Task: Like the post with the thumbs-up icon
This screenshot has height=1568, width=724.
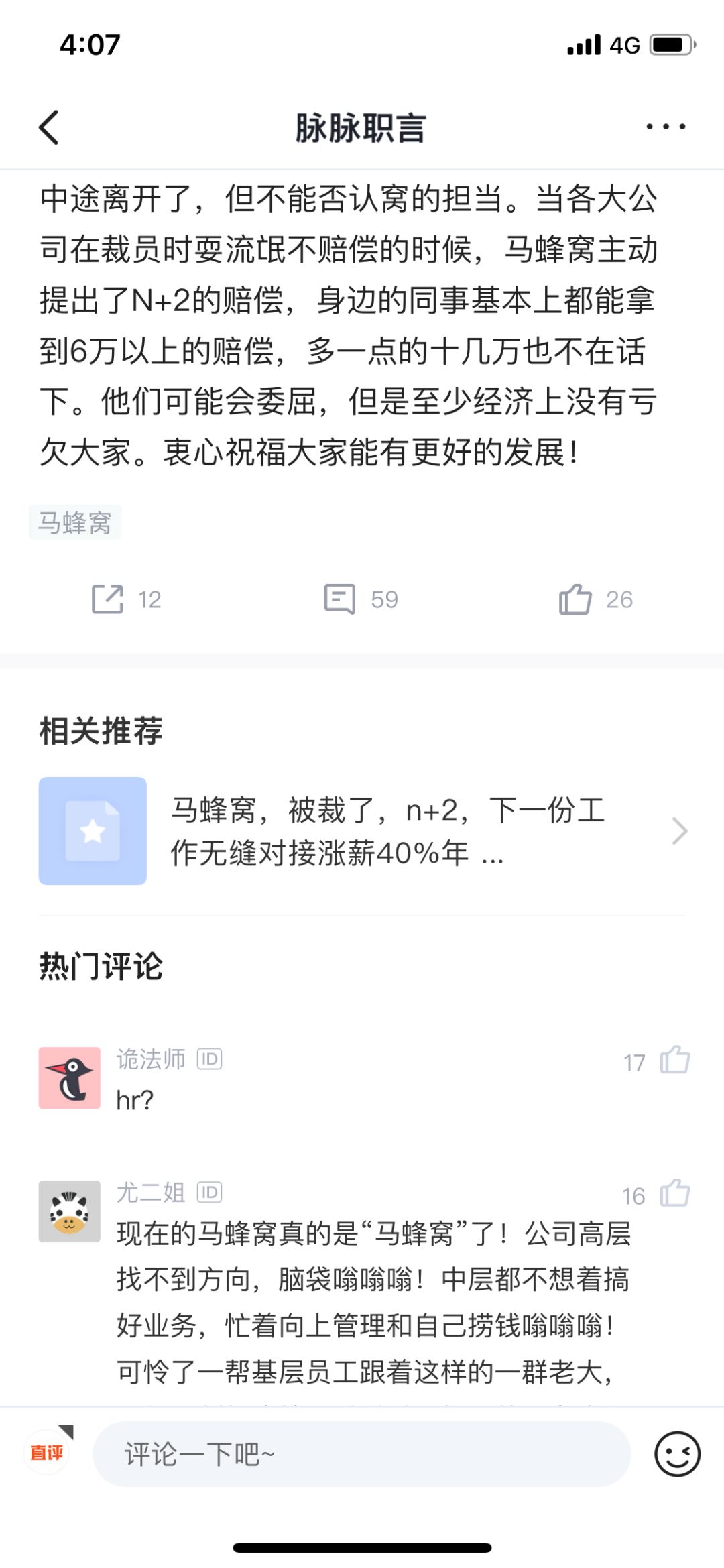Action: click(x=594, y=599)
